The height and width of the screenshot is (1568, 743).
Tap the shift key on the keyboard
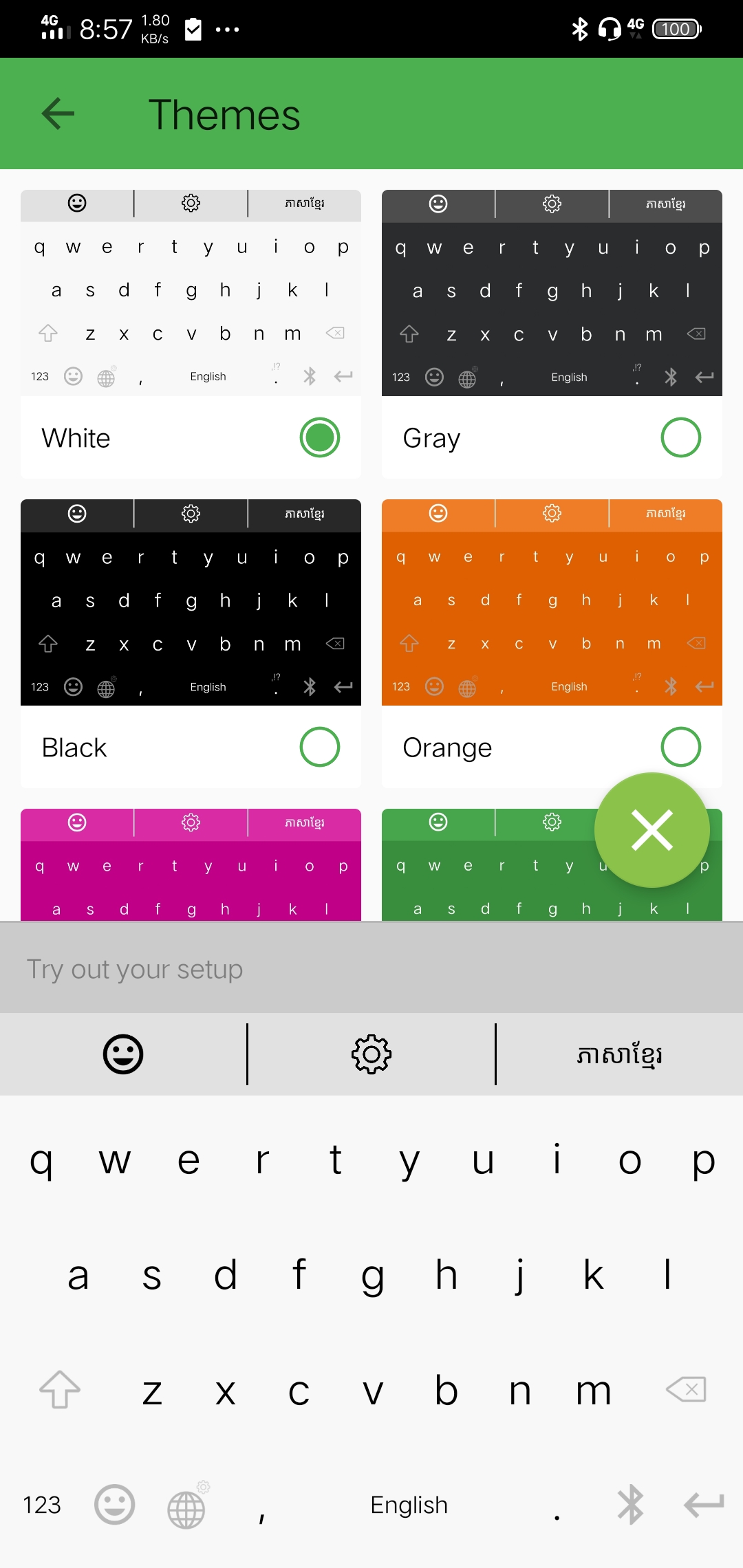(x=60, y=1390)
